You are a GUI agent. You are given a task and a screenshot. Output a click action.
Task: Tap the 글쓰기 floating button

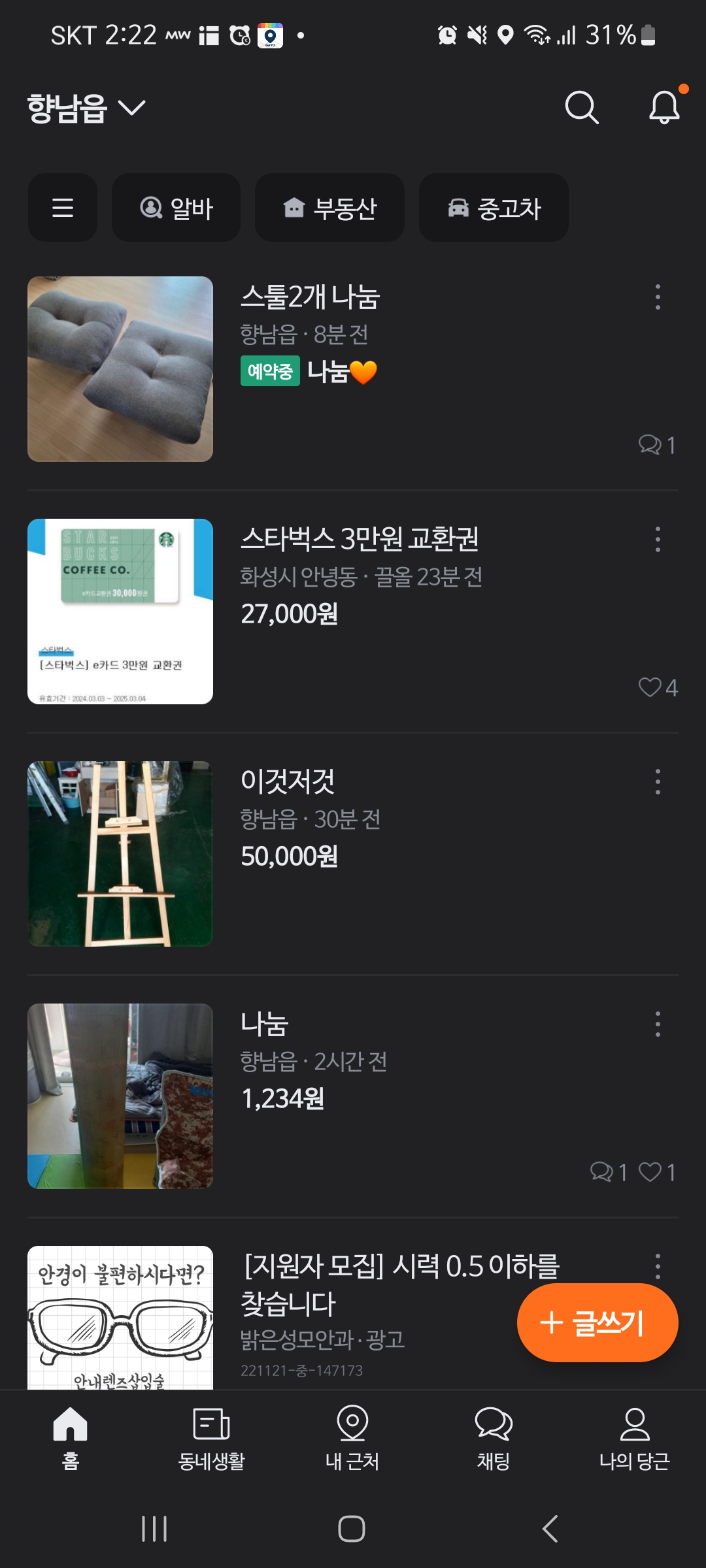pyautogui.click(x=597, y=1323)
